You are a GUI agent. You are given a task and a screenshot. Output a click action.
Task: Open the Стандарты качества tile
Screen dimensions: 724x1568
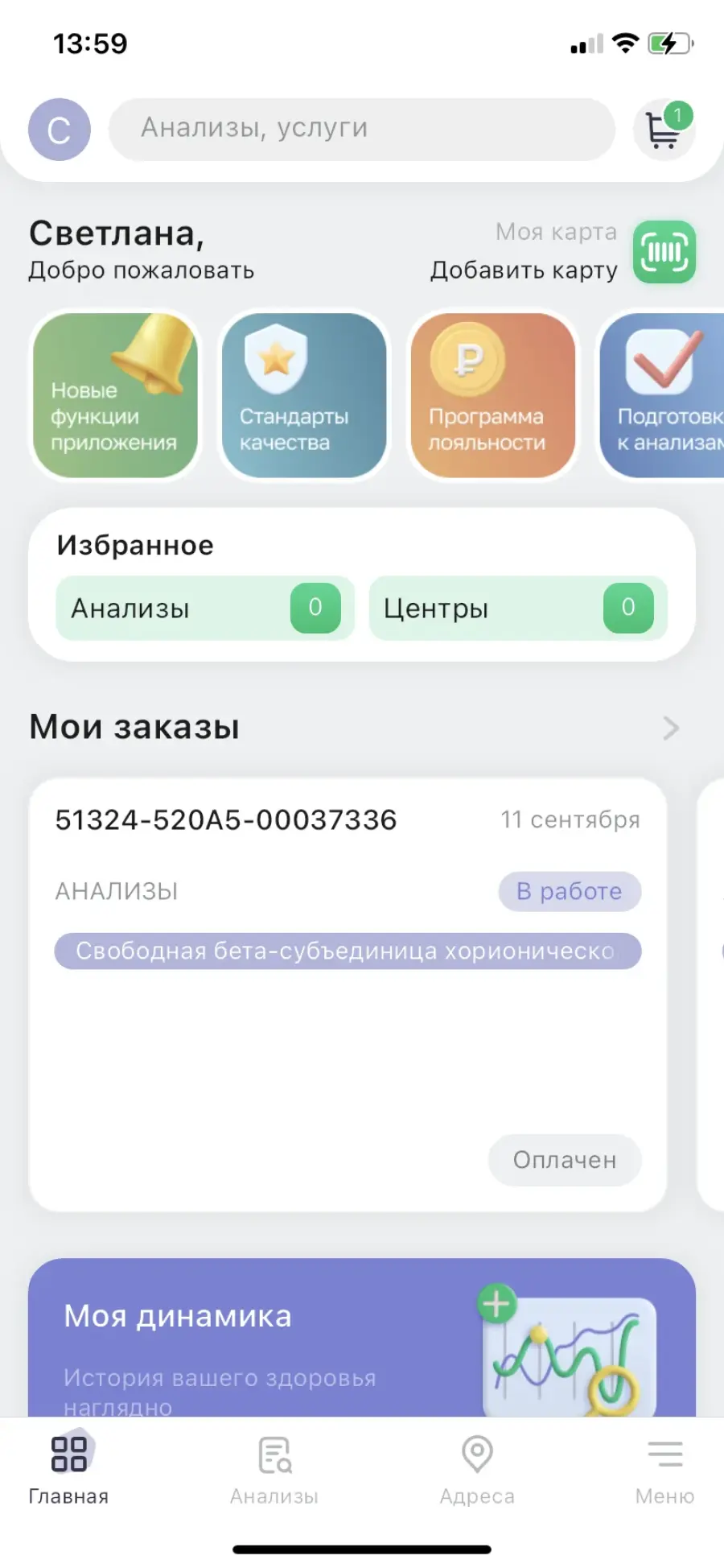pyautogui.click(x=304, y=395)
